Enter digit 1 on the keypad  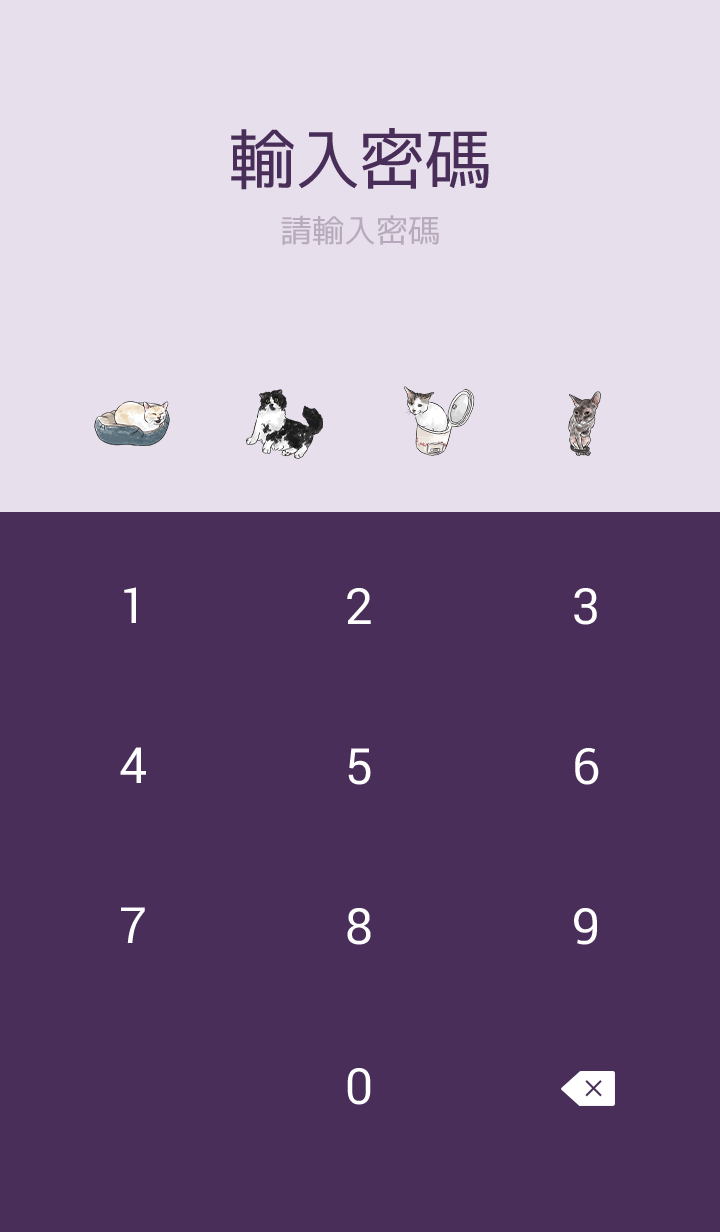click(x=132, y=607)
